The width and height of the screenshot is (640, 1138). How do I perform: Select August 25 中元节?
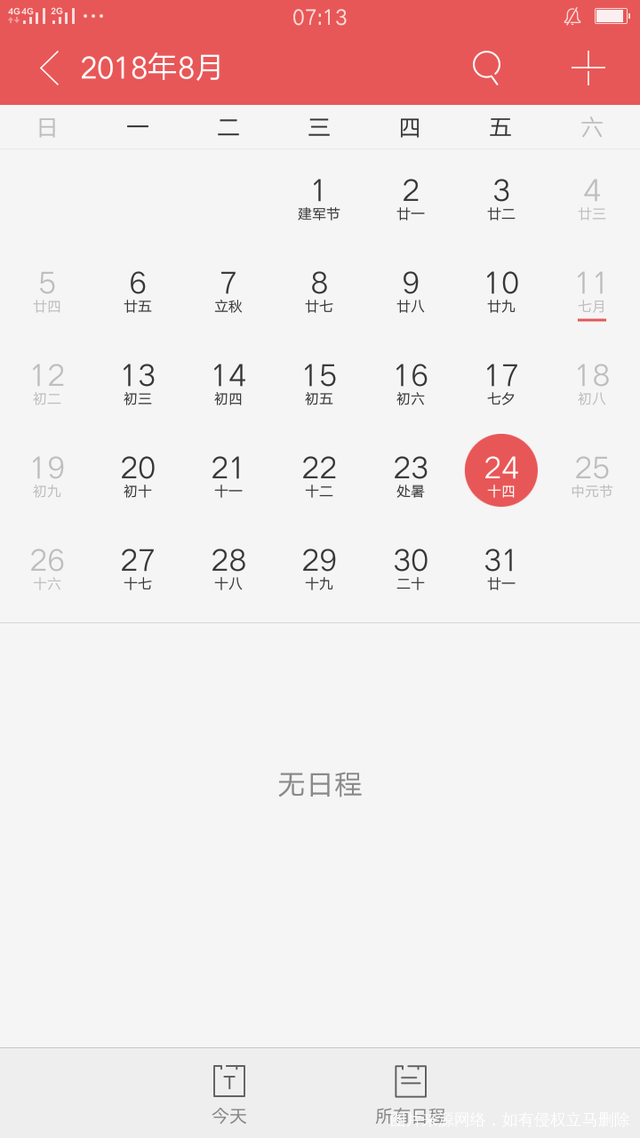[592, 476]
